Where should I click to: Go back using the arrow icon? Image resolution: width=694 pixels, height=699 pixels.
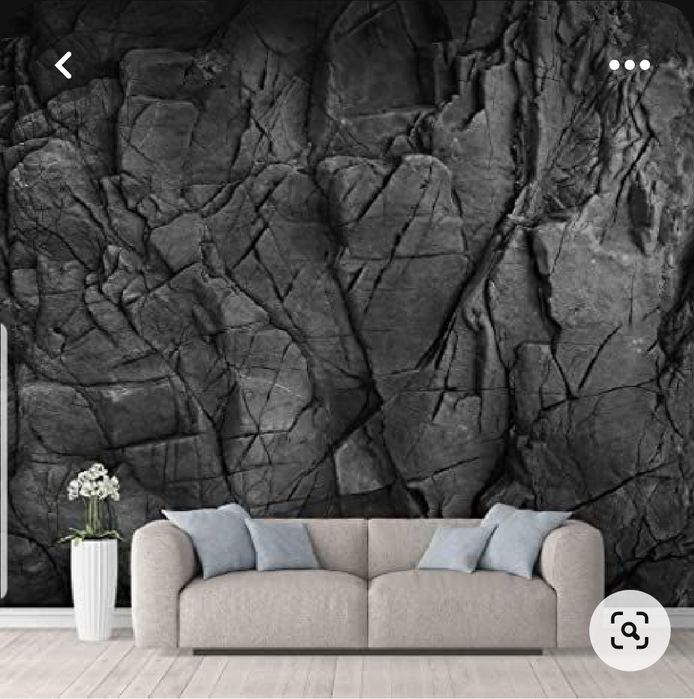[x=63, y=66]
